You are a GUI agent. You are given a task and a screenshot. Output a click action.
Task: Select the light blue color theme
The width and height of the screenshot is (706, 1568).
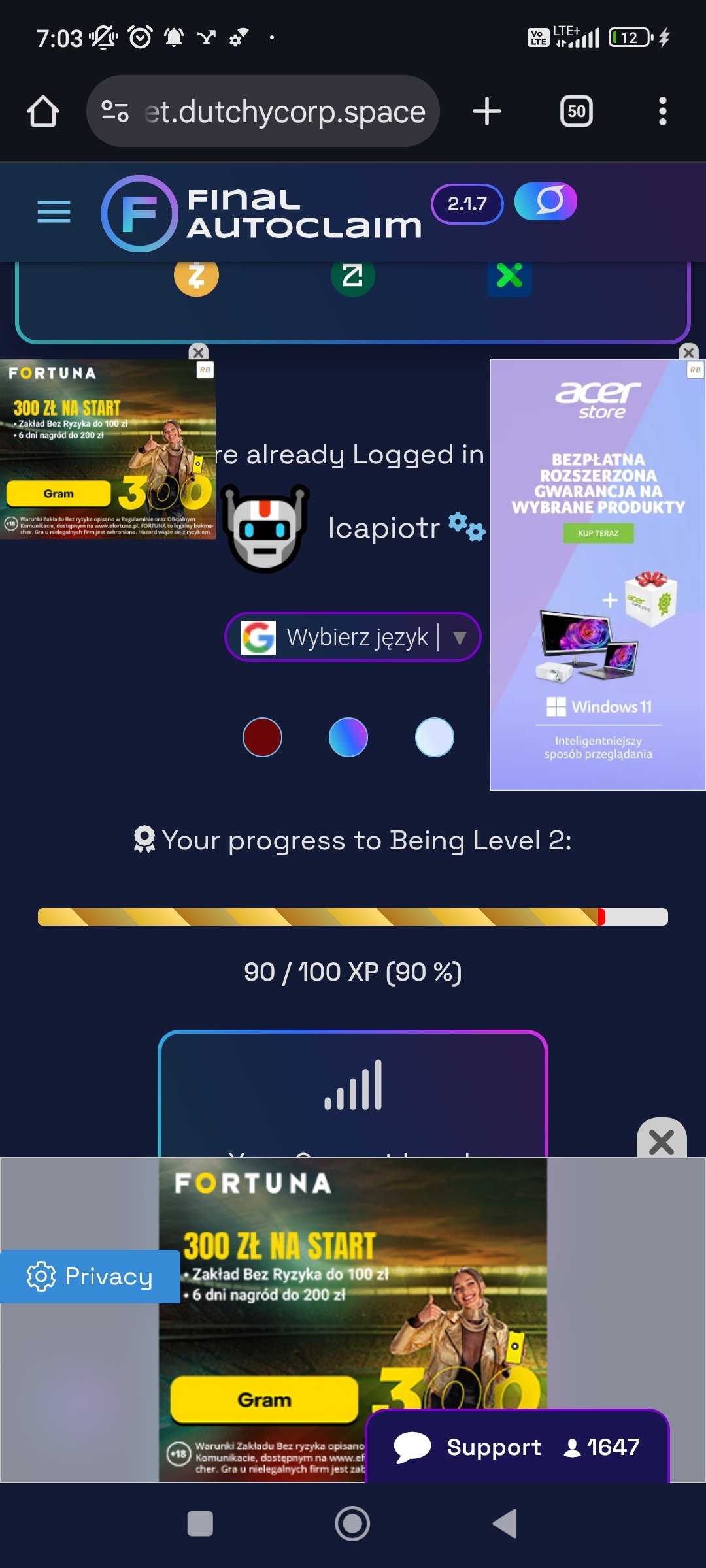[435, 738]
